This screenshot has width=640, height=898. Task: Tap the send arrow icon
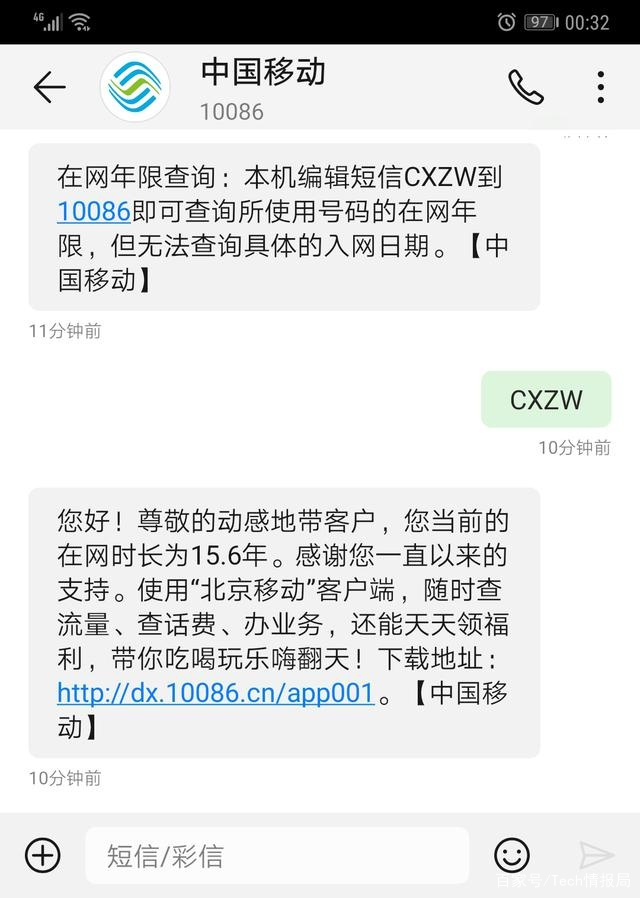596,855
